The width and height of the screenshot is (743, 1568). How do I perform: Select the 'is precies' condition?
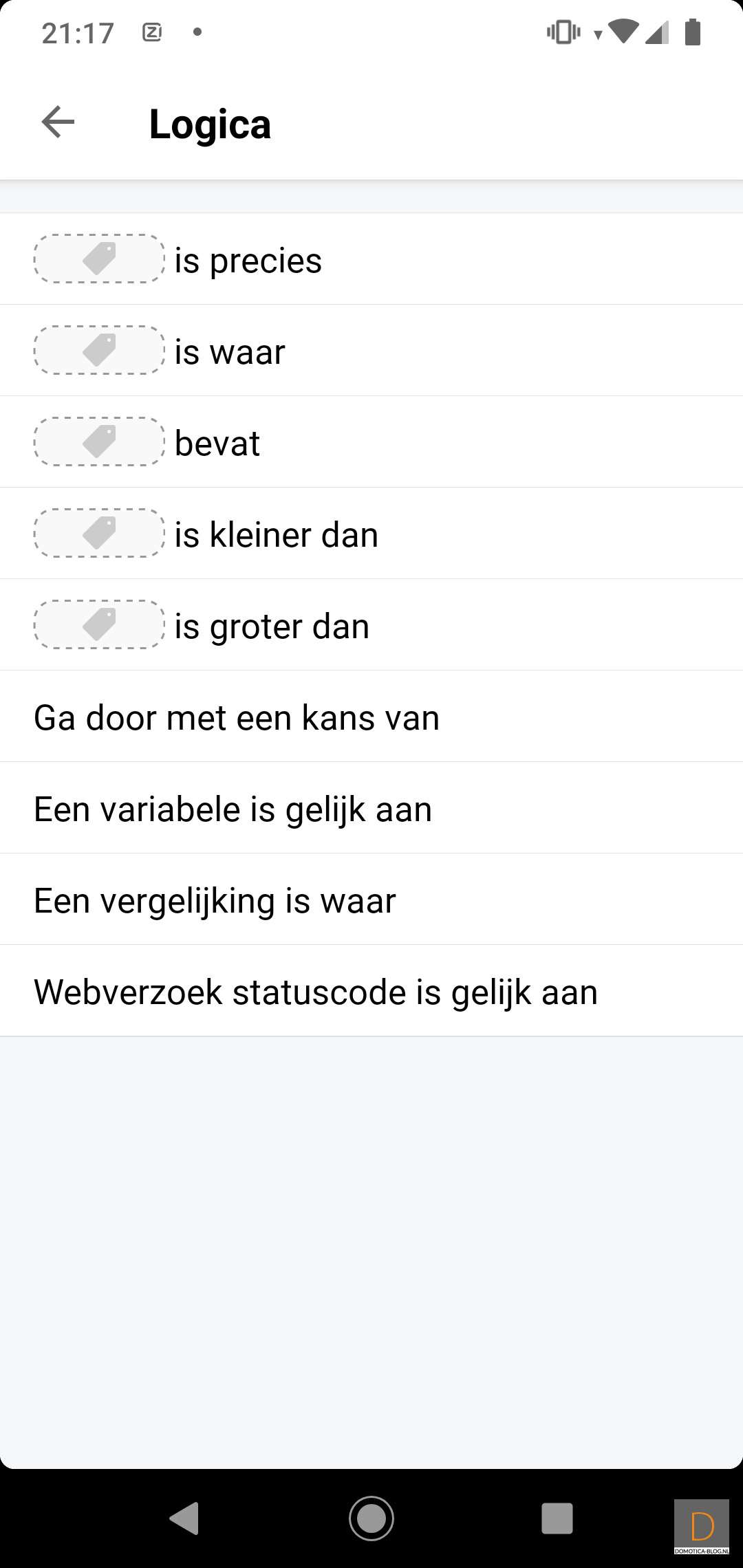tap(248, 260)
